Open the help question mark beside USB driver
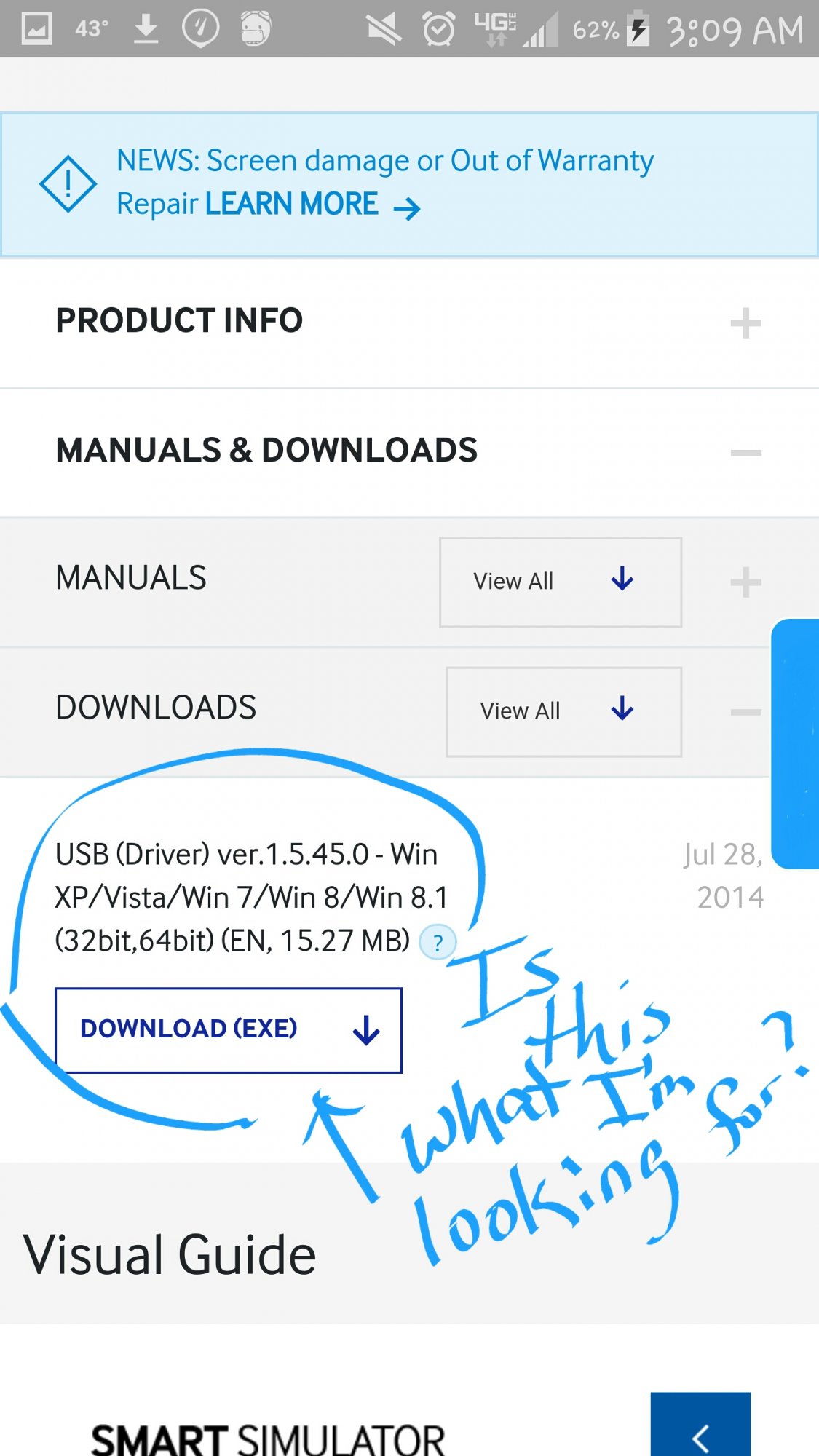The height and width of the screenshot is (1456, 819). (438, 943)
